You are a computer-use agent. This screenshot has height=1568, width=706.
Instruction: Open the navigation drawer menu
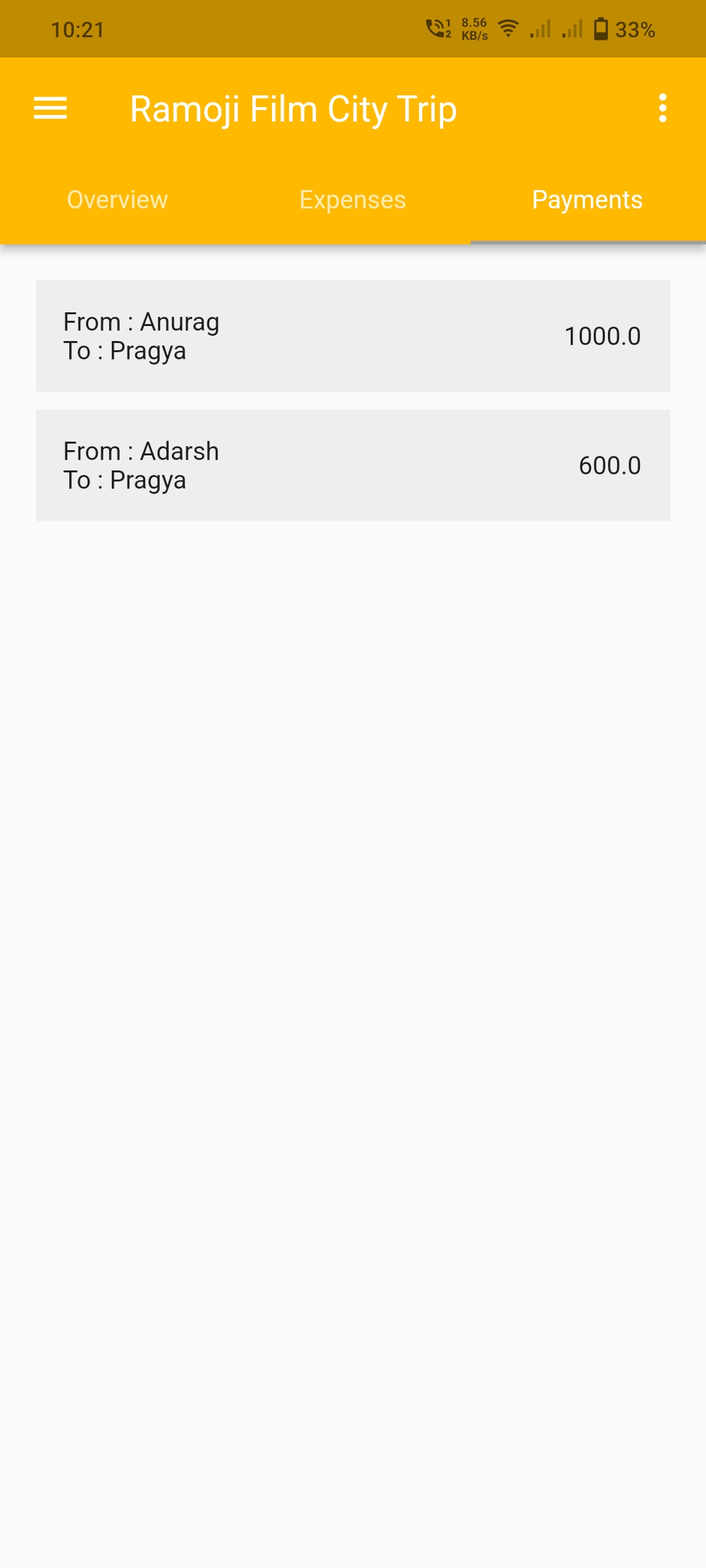click(50, 108)
